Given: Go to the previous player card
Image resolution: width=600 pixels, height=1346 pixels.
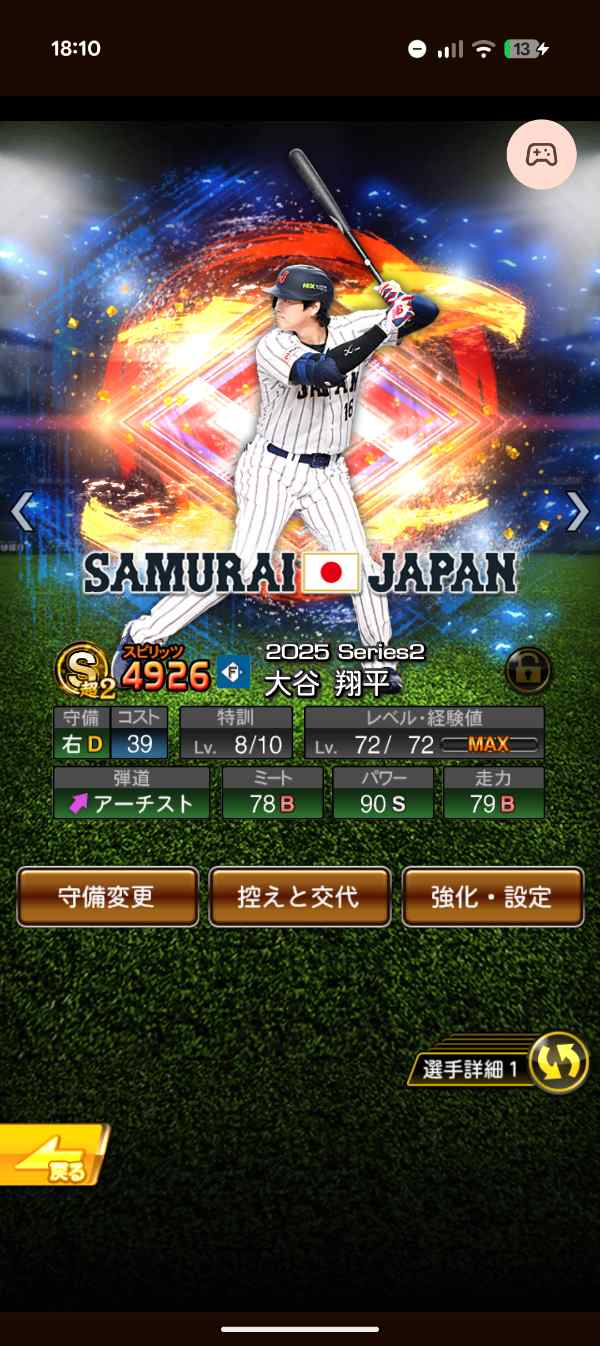Looking at the screenshot, I should point(22,511).
